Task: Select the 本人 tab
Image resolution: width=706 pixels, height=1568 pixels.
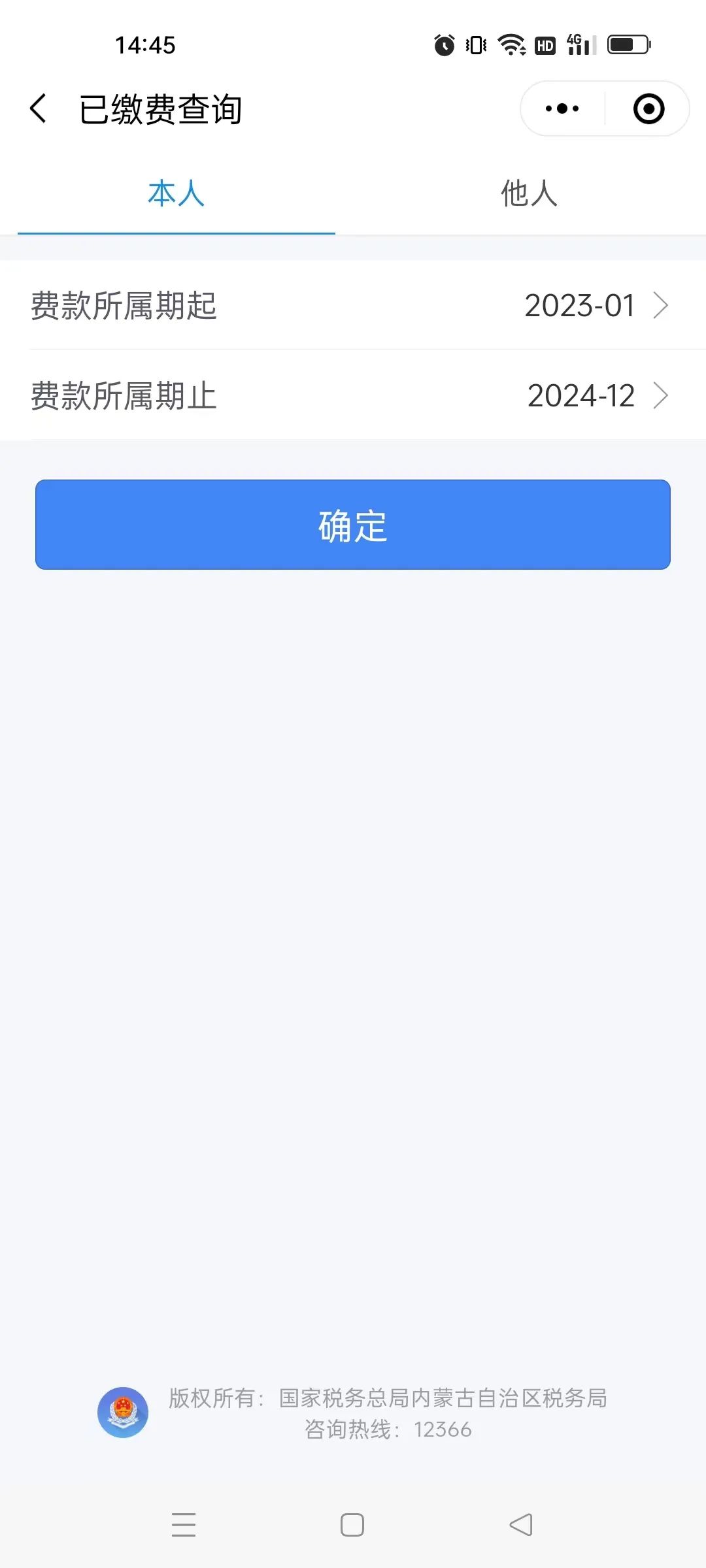Action: (176, 194)
